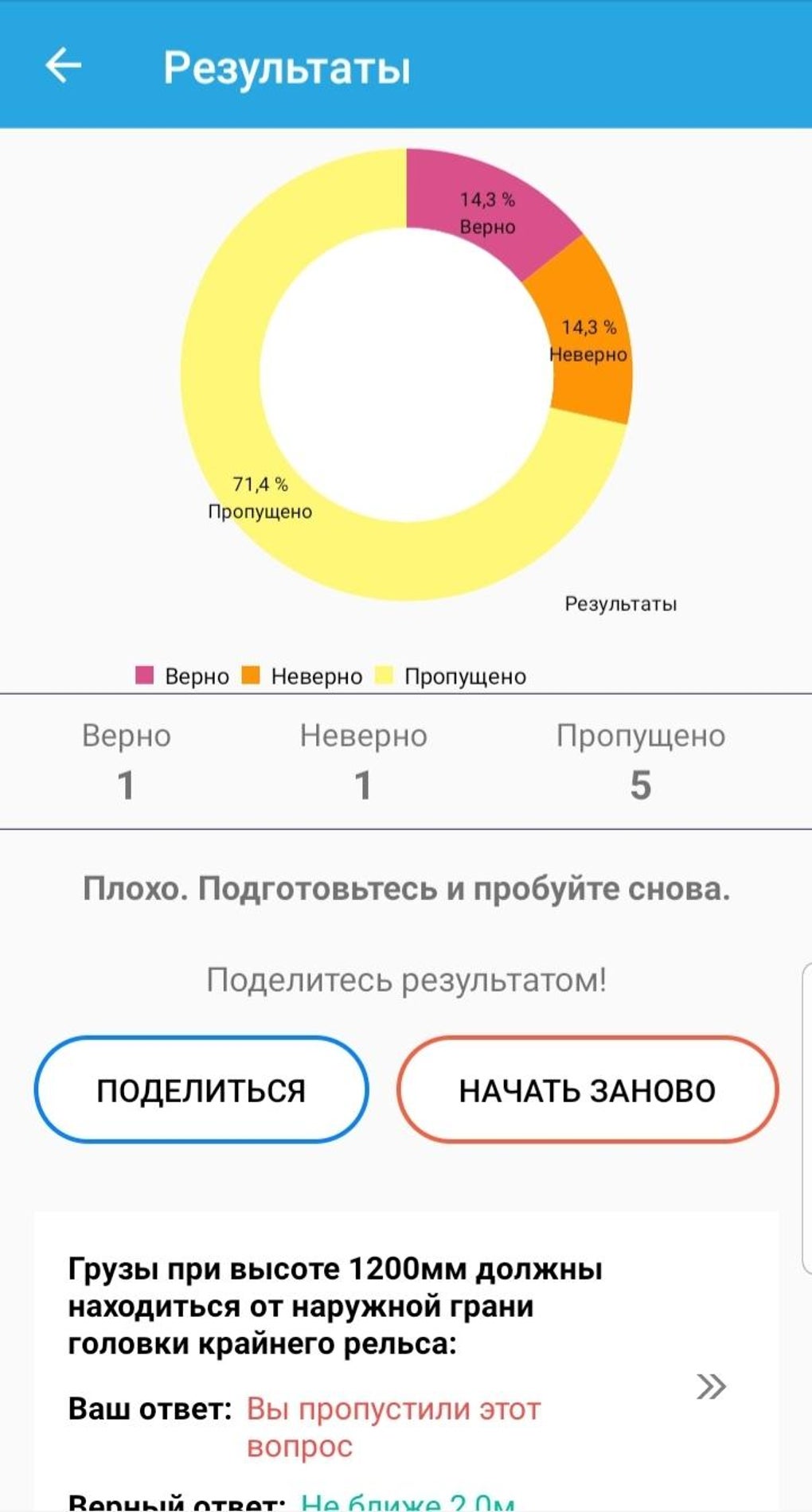Go back using the arrow in the header
812x1512 pixels.
[x=64, y=65]
